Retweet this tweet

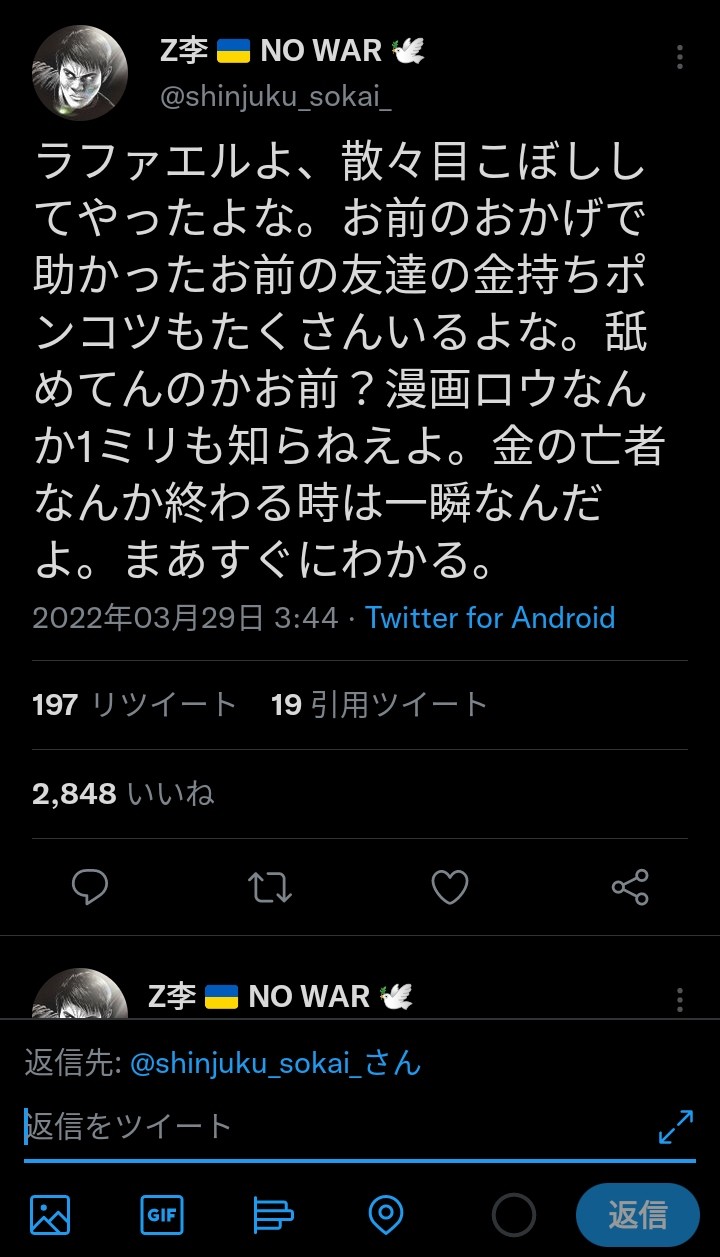coord(270,887)
